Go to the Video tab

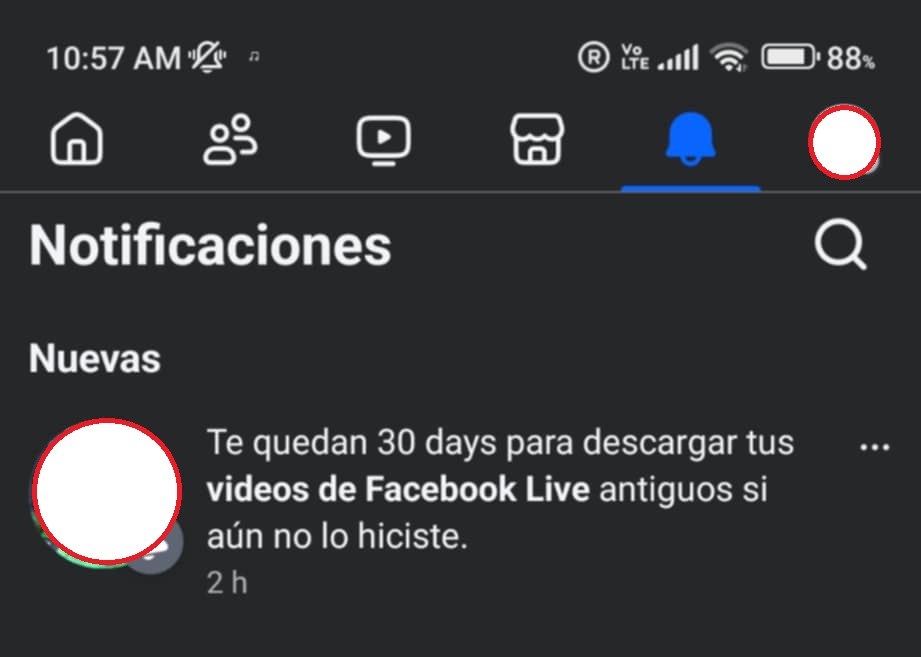[x=383, y=140]
